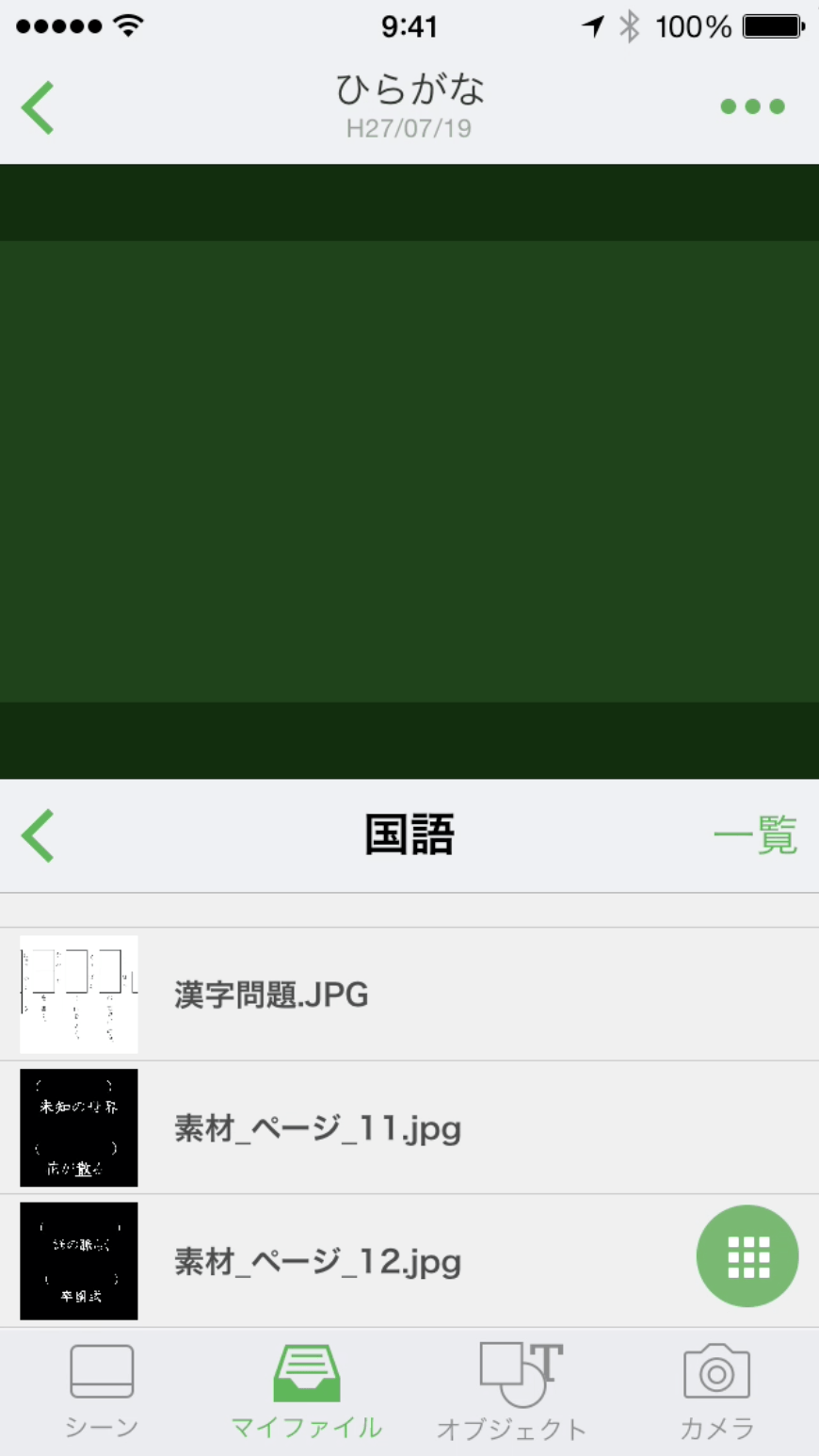Switch to the マイファイル tab

coord(307,1391)
